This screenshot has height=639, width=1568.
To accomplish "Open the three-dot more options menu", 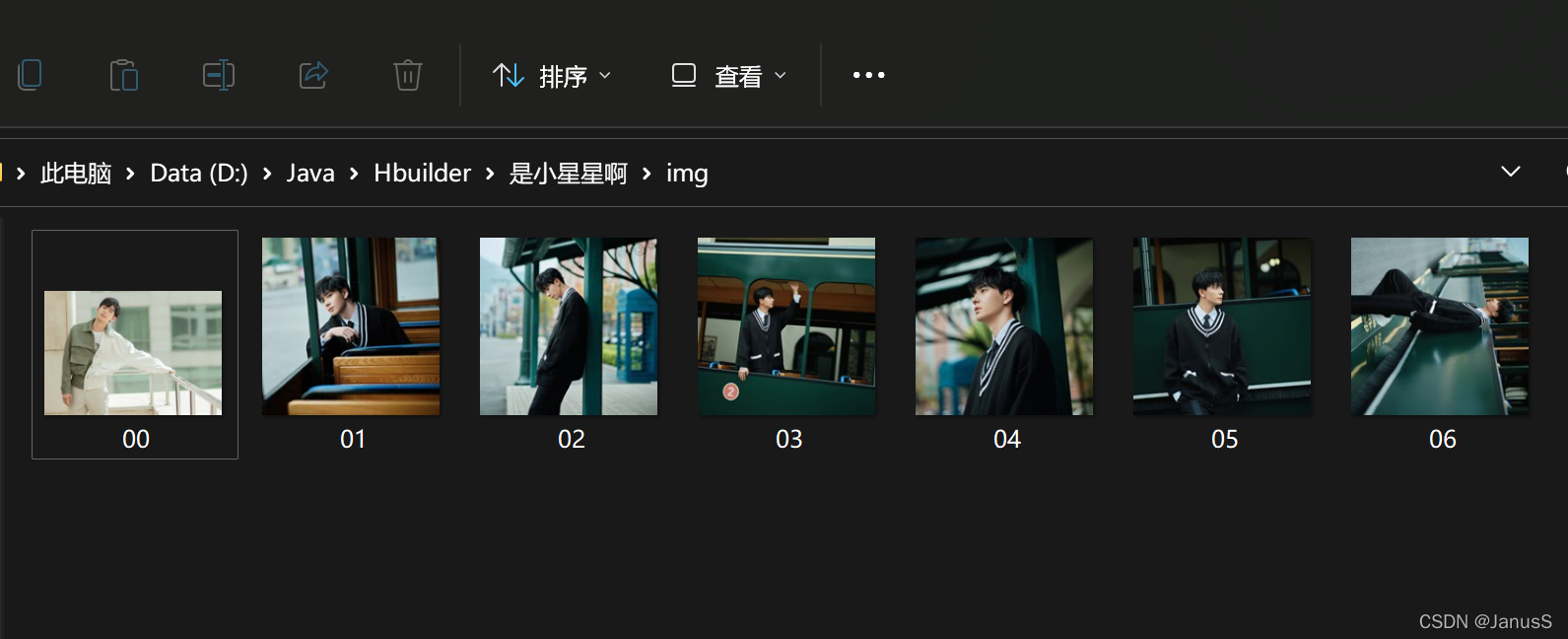I will (868, 75).
